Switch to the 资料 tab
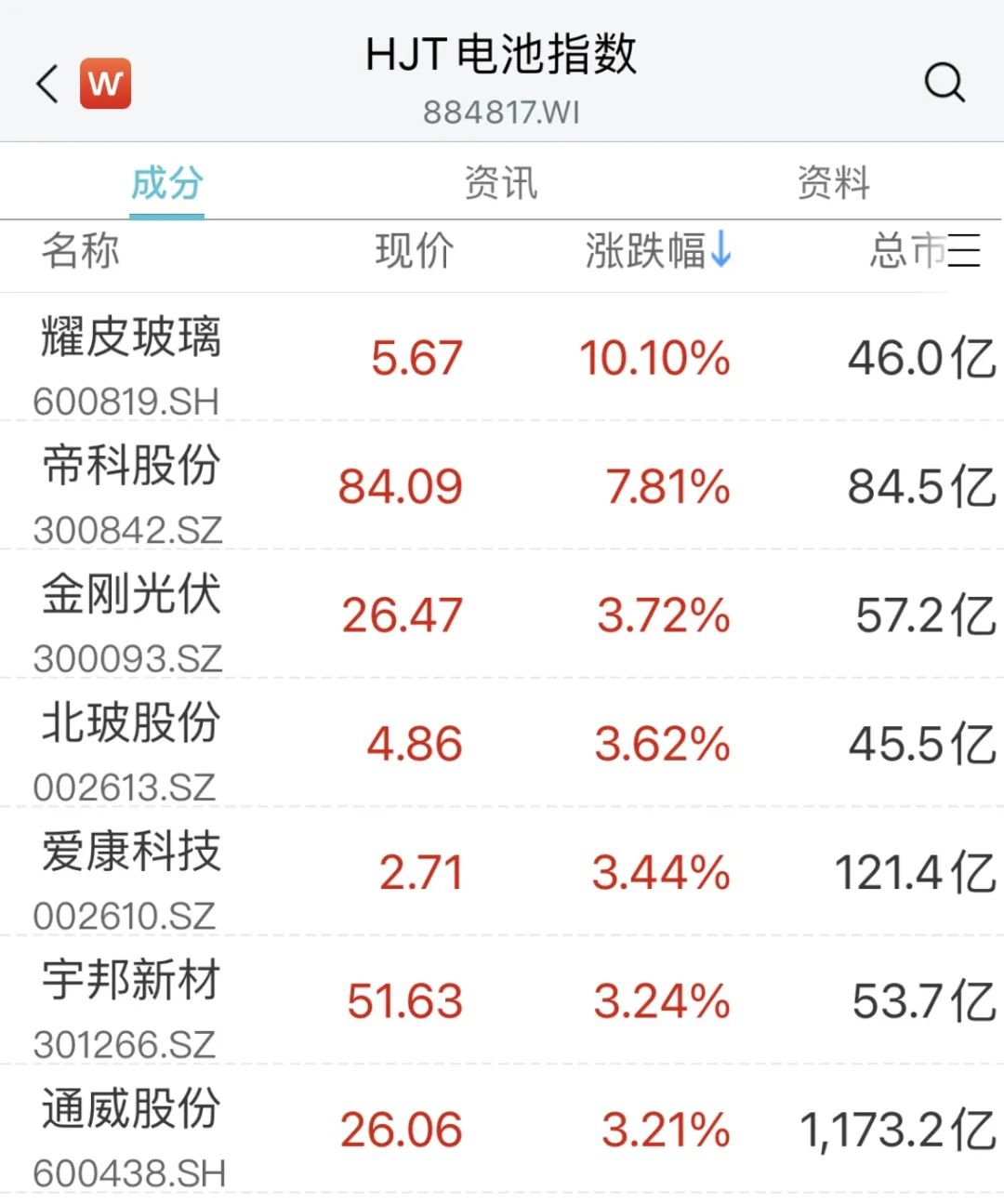The height and width of the screenshot is (1204, 1004). click(x=833, y=182)
